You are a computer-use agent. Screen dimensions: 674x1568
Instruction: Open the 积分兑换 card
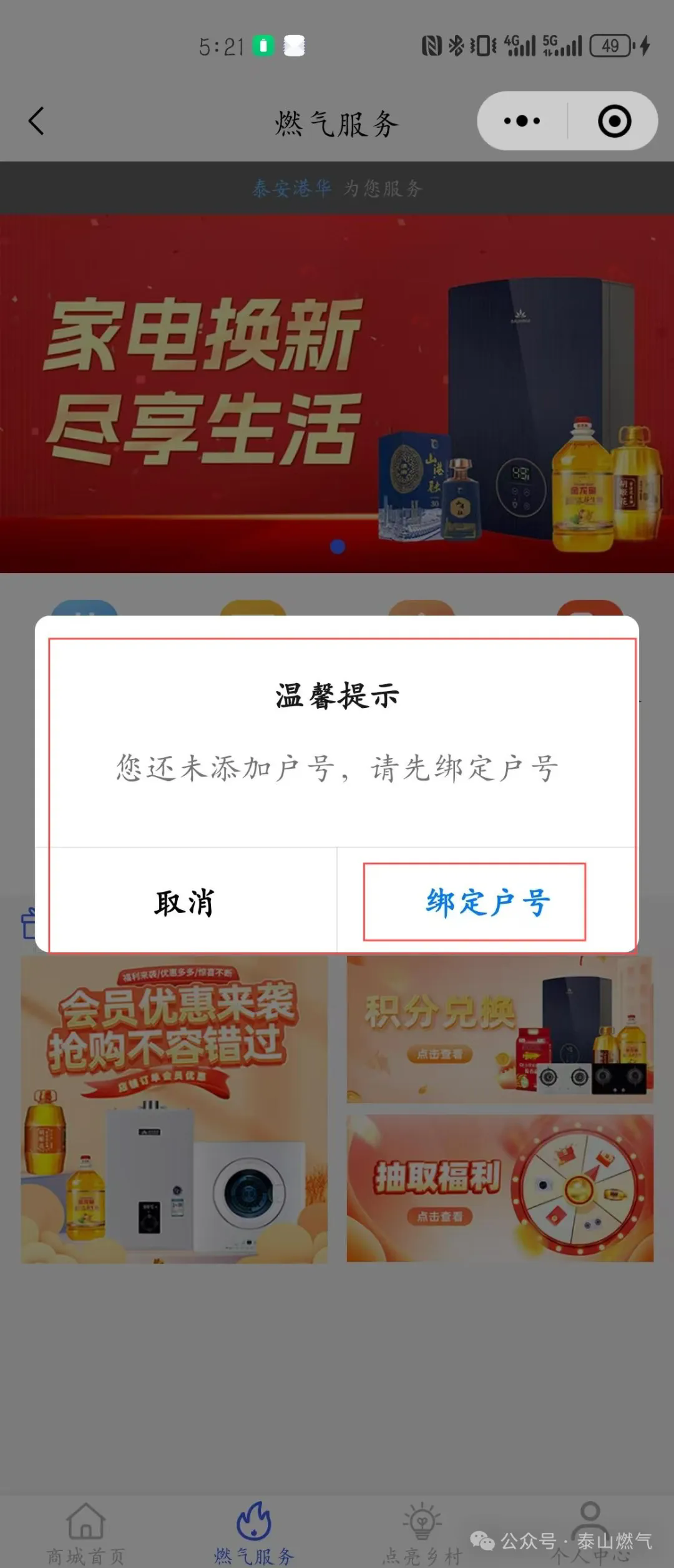pyautogui.click(x=500, y=1030)
